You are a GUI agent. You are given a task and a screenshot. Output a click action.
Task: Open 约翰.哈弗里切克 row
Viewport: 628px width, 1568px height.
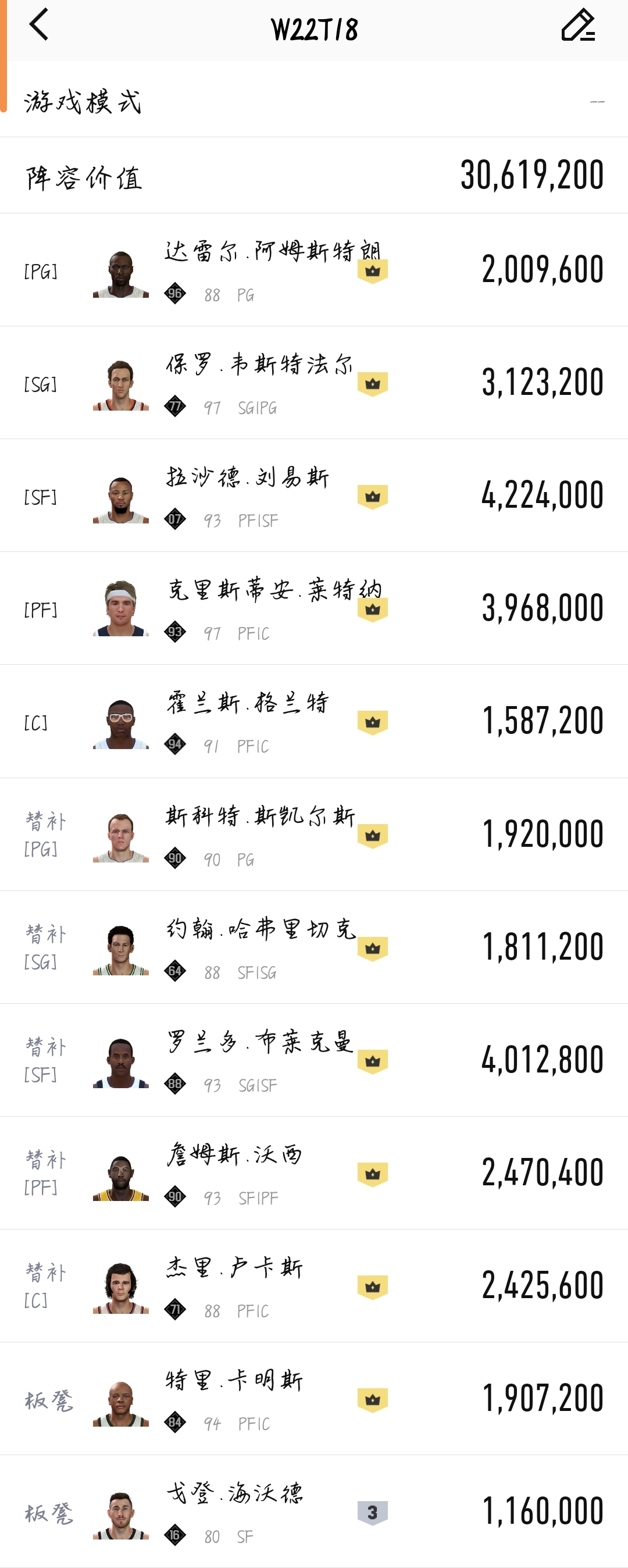[314, 947]
